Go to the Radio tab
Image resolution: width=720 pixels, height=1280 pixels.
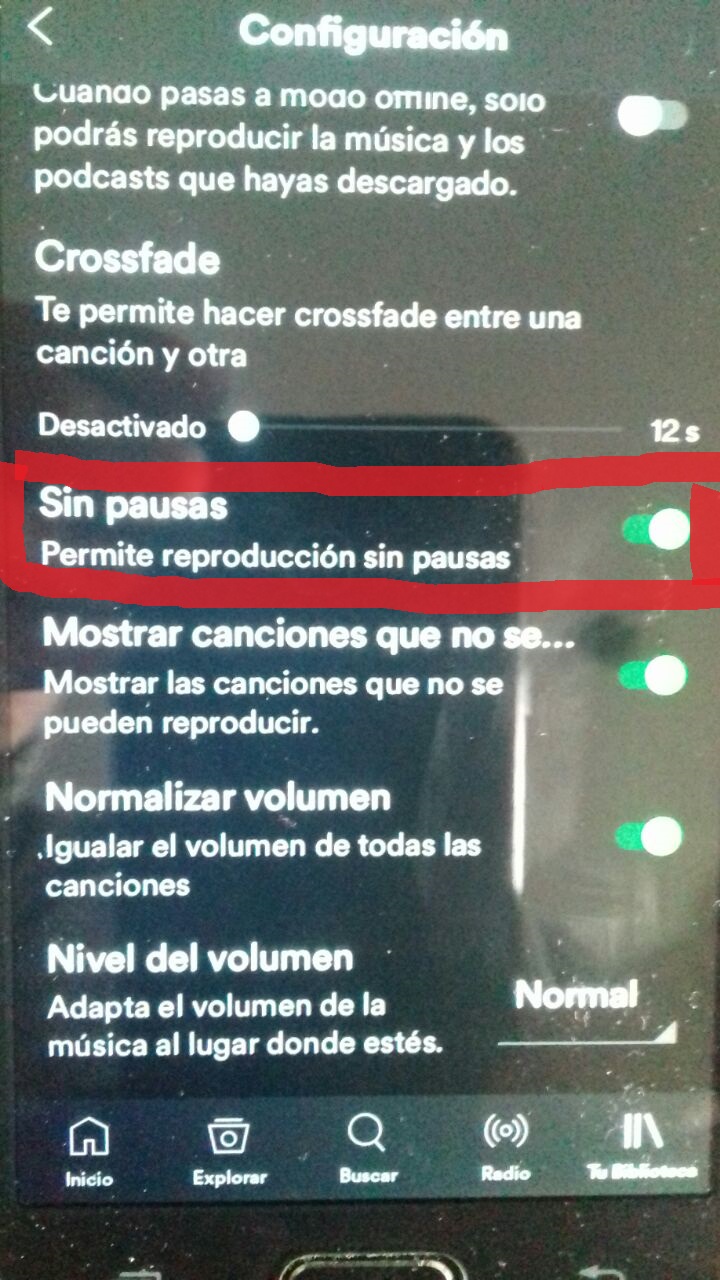pos(505,1146)
